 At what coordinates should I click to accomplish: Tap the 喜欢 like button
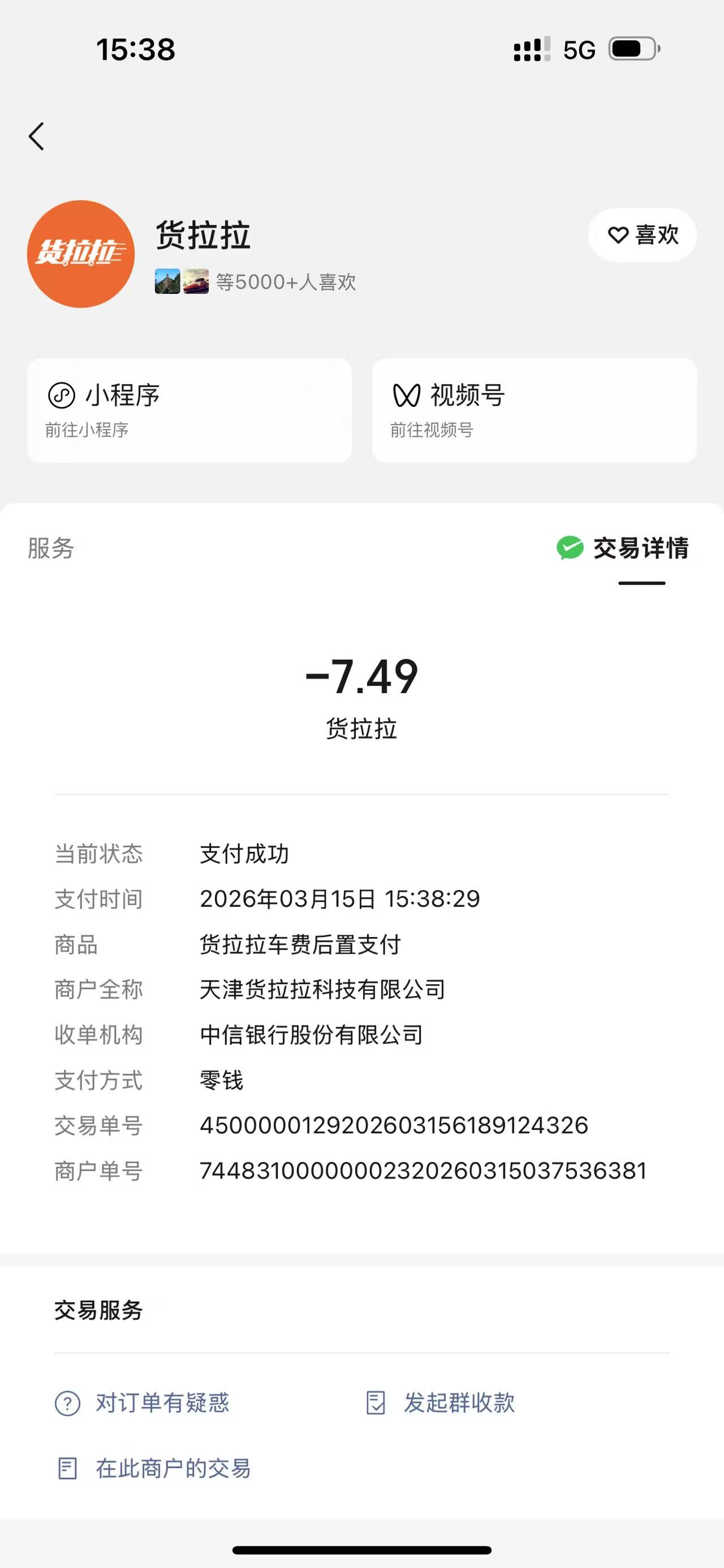[642, 235]
